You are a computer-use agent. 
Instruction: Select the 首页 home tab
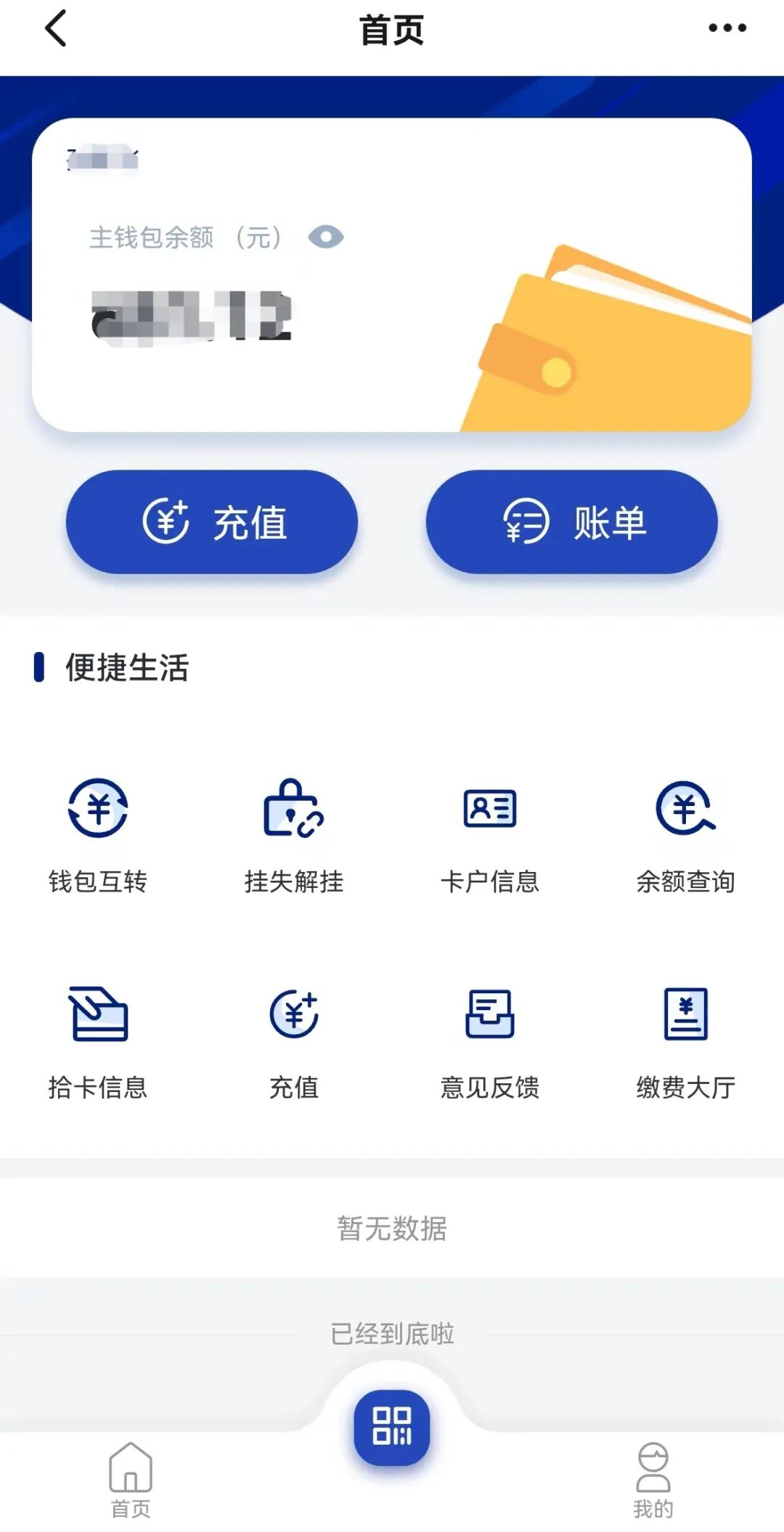point(129,1474)
